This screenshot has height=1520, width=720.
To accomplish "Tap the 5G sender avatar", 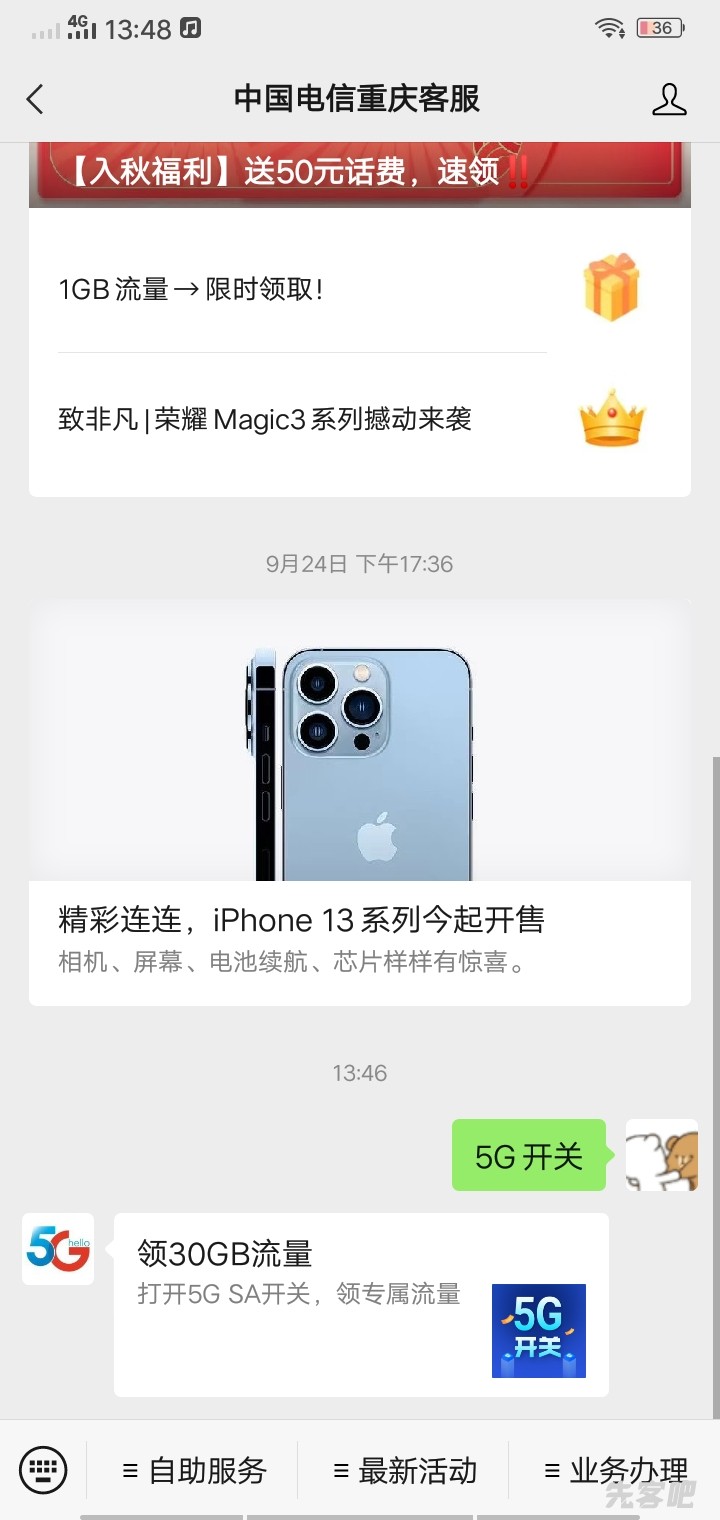I will [x=58, y=1249].
